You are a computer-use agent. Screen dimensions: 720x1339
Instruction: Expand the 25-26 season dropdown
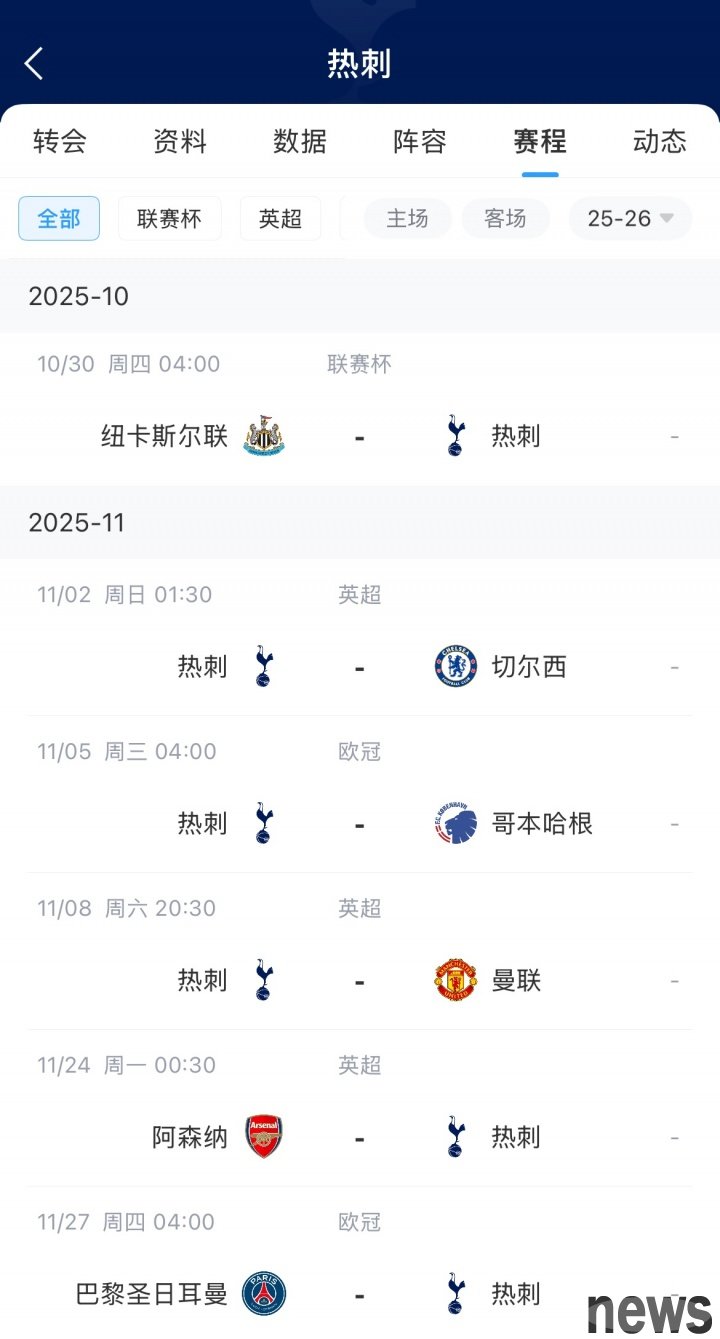tap(630, 219)
